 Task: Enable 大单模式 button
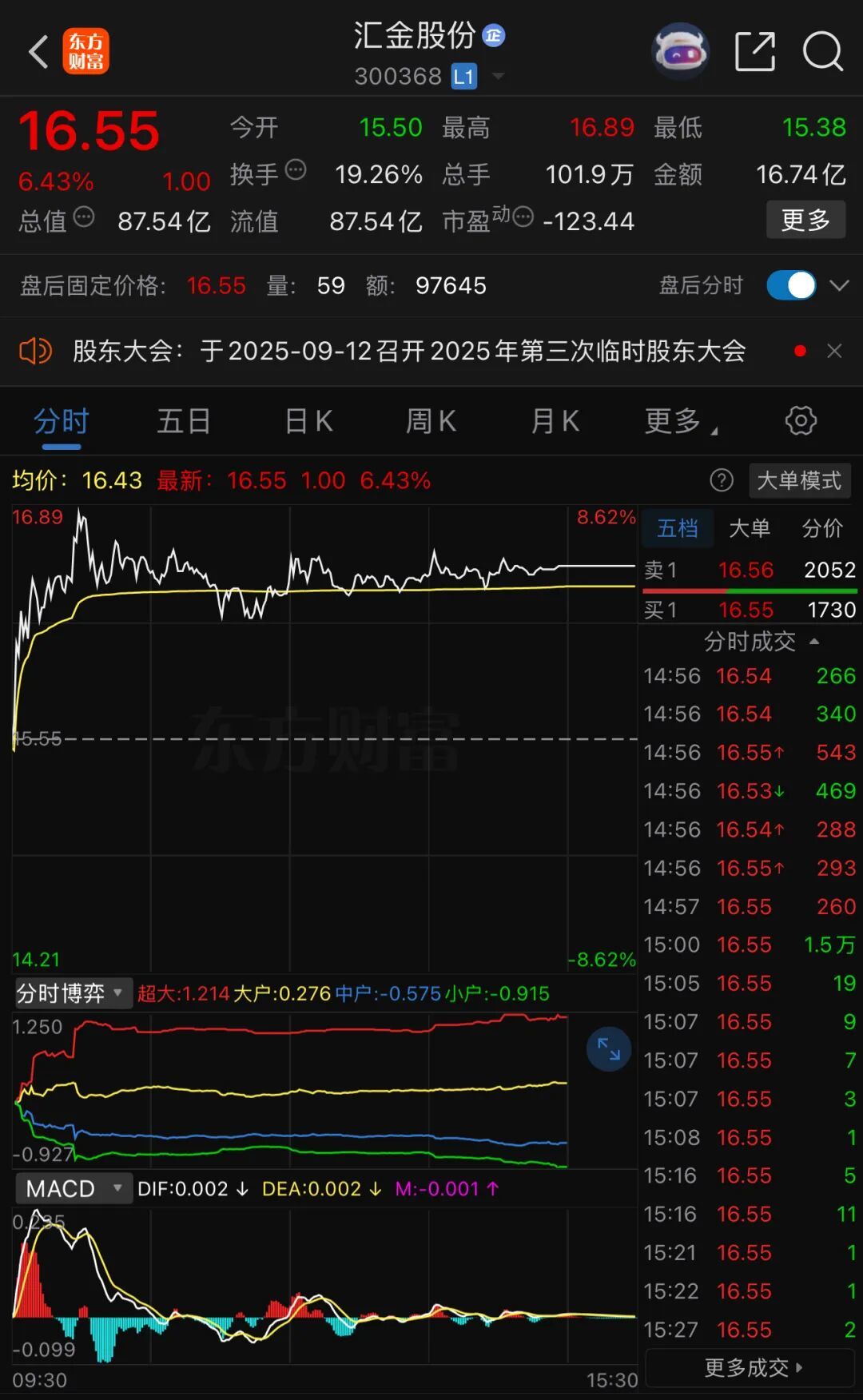798,480
